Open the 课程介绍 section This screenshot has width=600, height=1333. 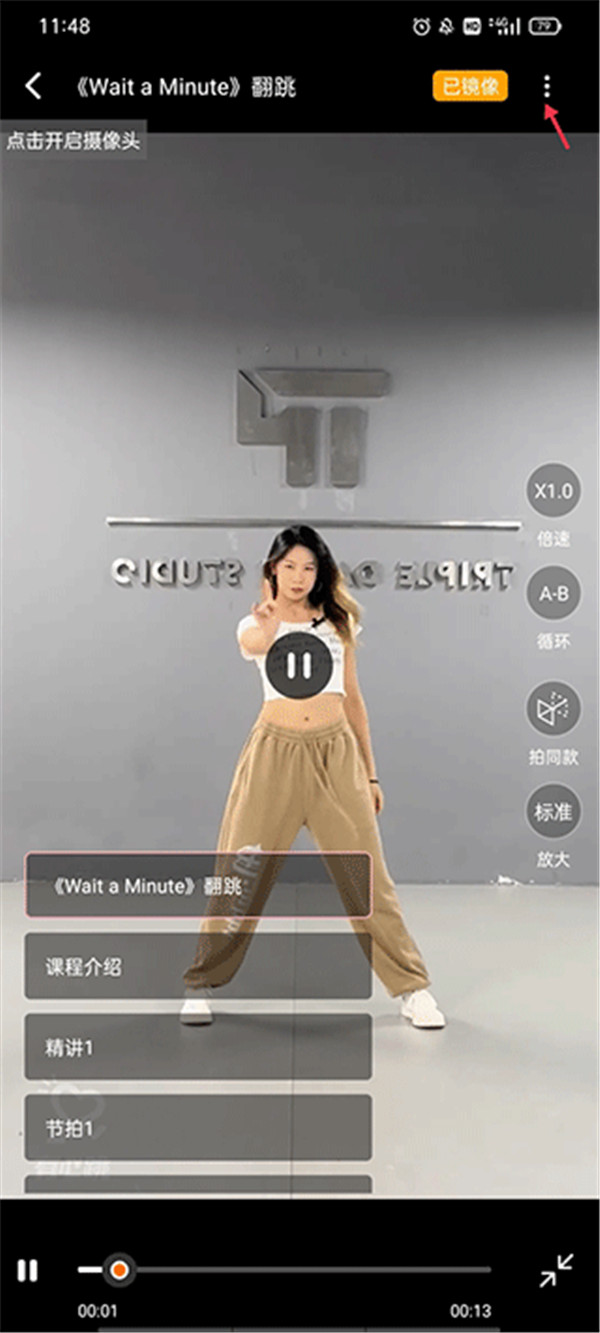click(x=198, y=967)
